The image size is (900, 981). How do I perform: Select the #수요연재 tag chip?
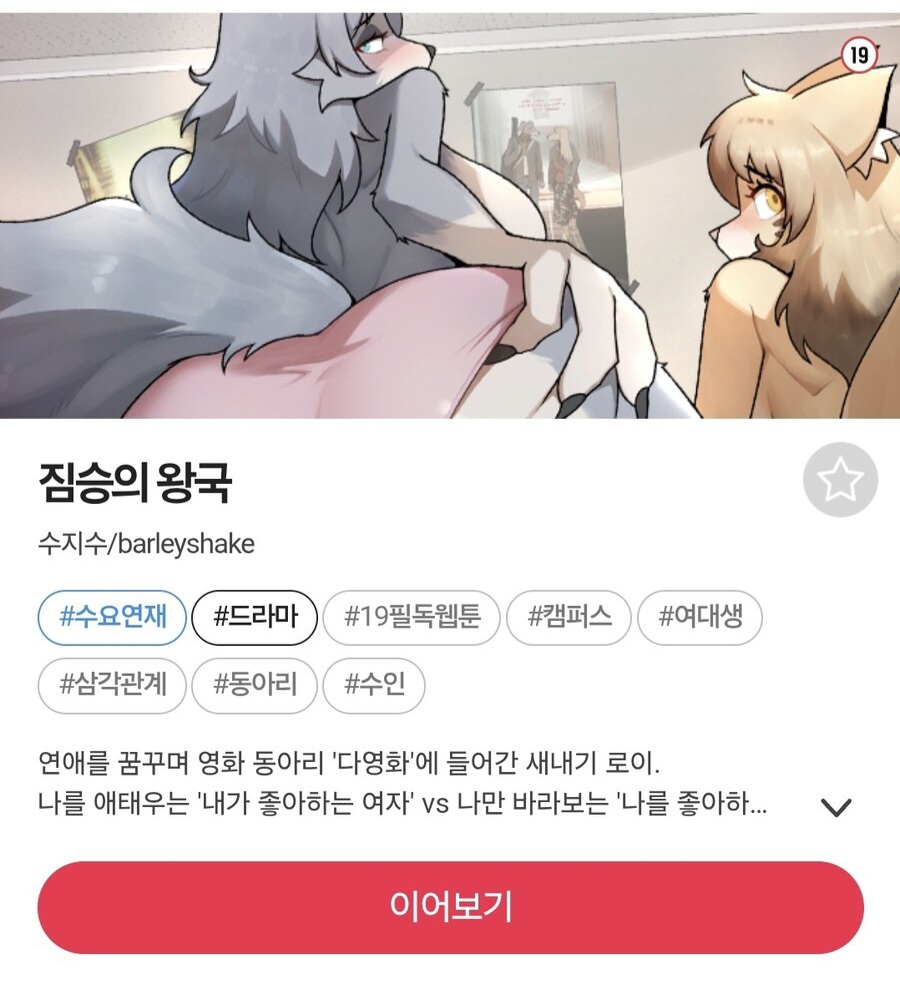pos(112,616)
